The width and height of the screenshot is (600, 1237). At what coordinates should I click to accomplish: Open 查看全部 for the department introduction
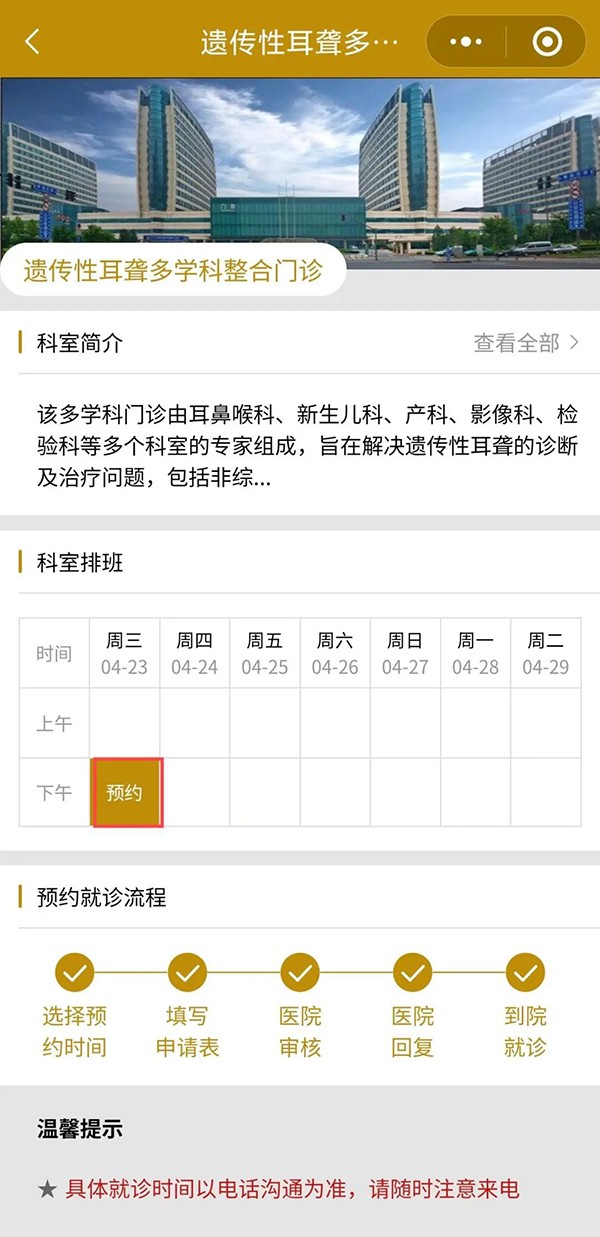tap(526, 343)
